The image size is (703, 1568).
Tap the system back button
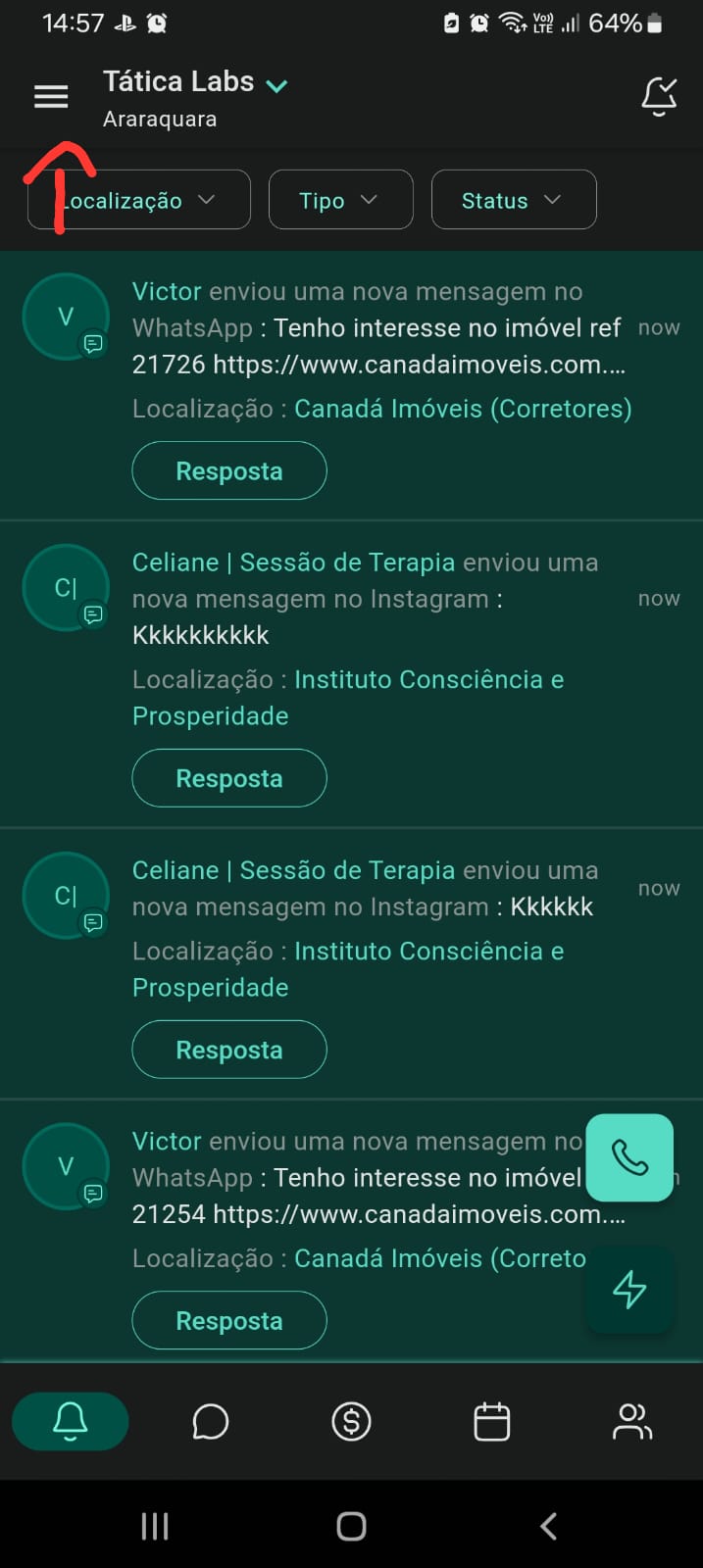coord(549,1526)
